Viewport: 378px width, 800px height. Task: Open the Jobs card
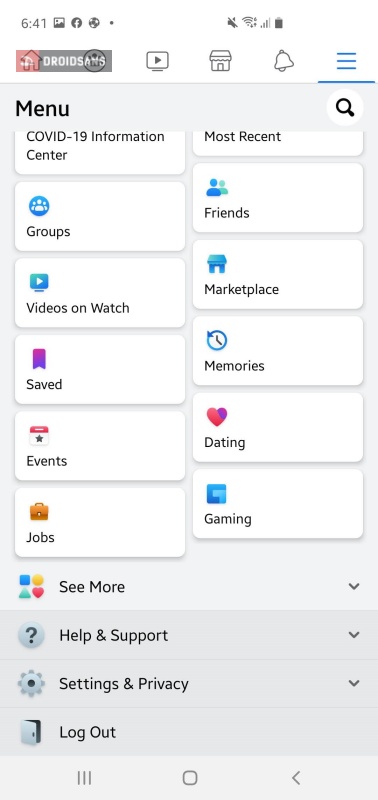100,522
